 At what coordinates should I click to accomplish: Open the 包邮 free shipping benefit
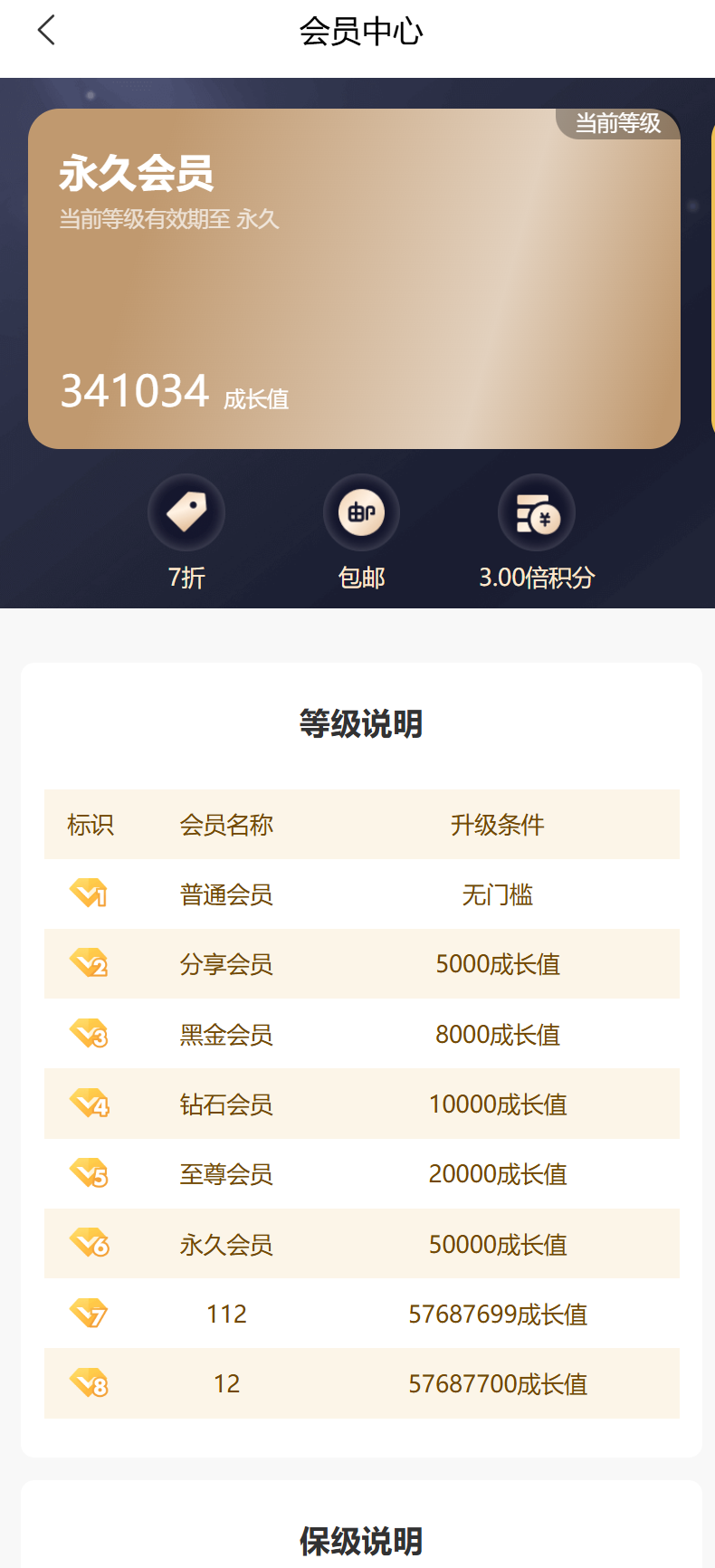361,513
